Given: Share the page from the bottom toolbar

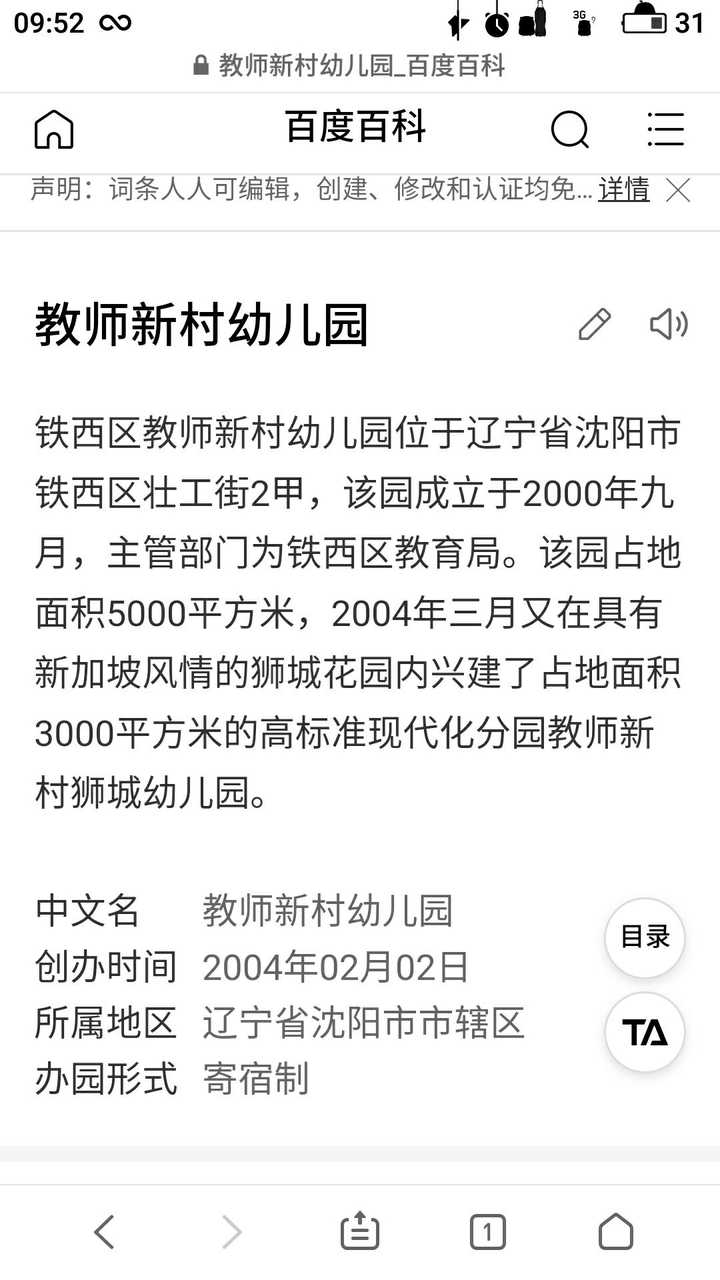Looking at the screenshot, I should (360, 1232).
